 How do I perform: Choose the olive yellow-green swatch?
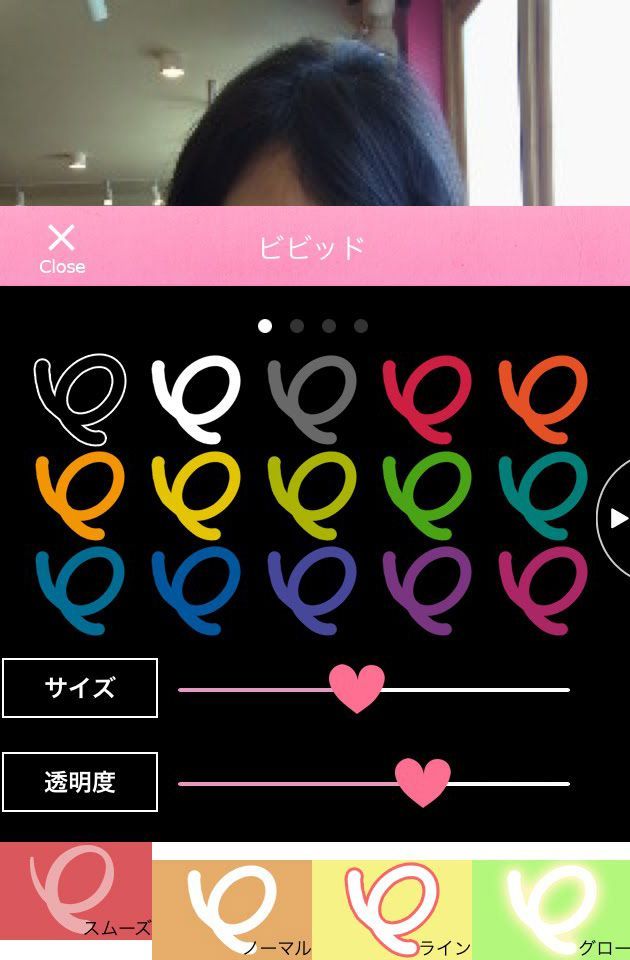[x=312, y=494]
